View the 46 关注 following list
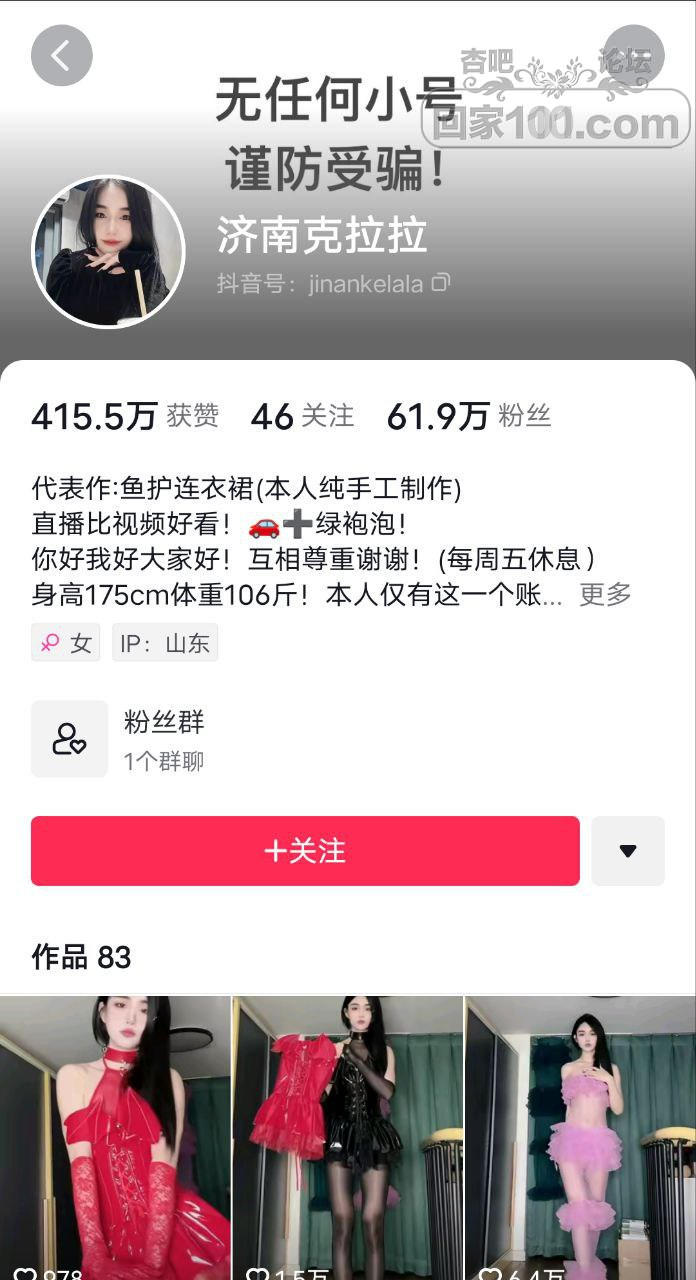Viewport: 696px width, 1280px height. [x=302, y=416]
